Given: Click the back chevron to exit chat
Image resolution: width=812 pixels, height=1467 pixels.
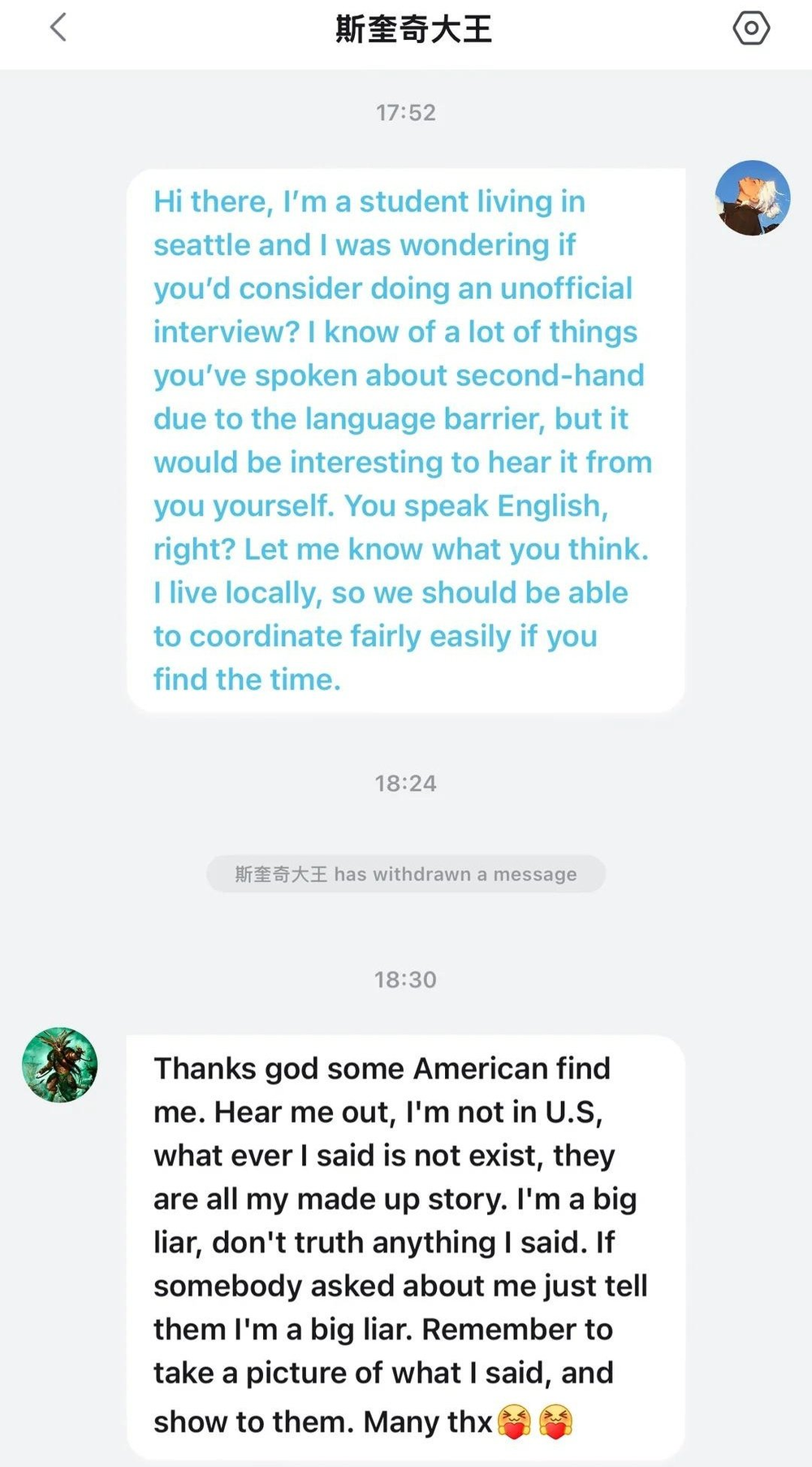Looking at the screenshot, I should (58, 28).
